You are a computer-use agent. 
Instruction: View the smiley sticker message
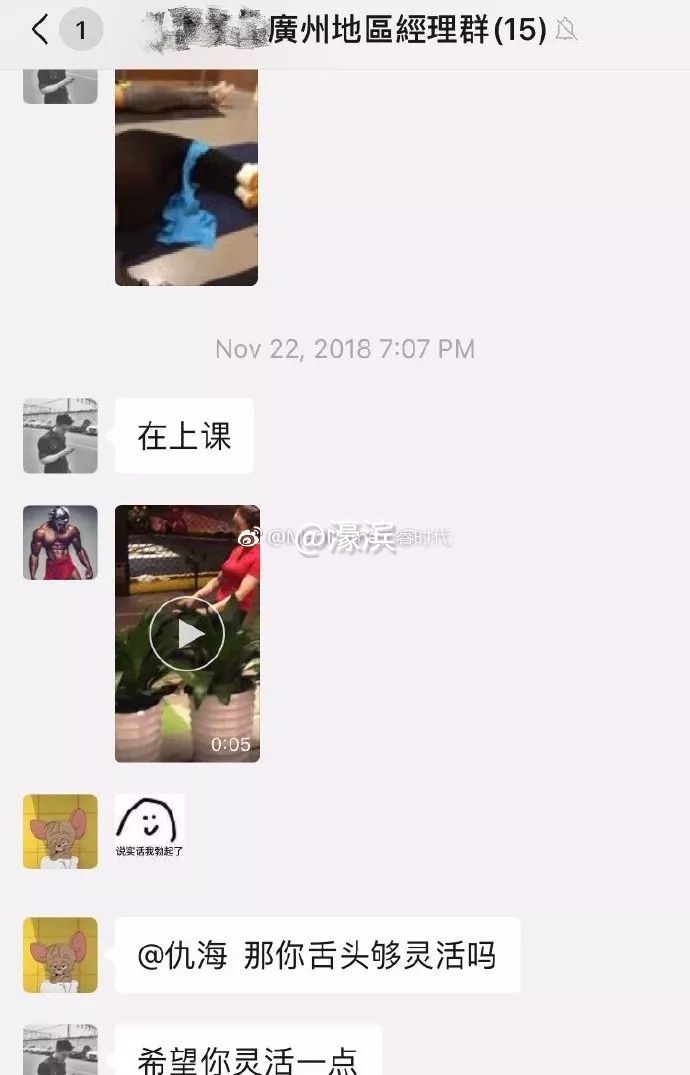149,827
